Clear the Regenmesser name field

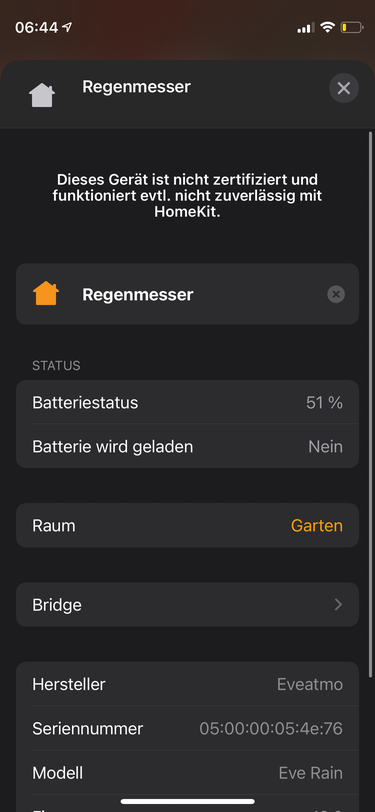pos(336,295)
